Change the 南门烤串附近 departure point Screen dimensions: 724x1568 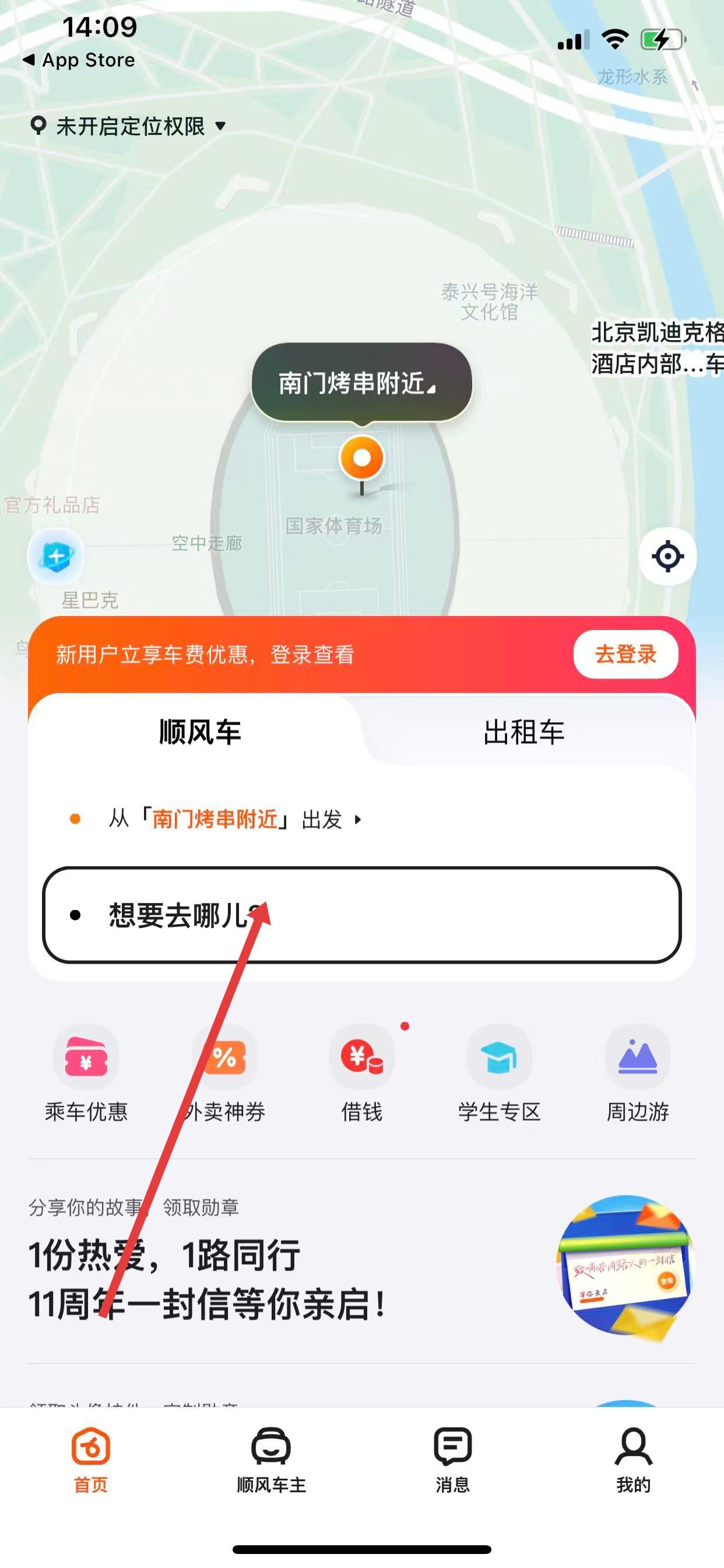(x=234, y=820)
